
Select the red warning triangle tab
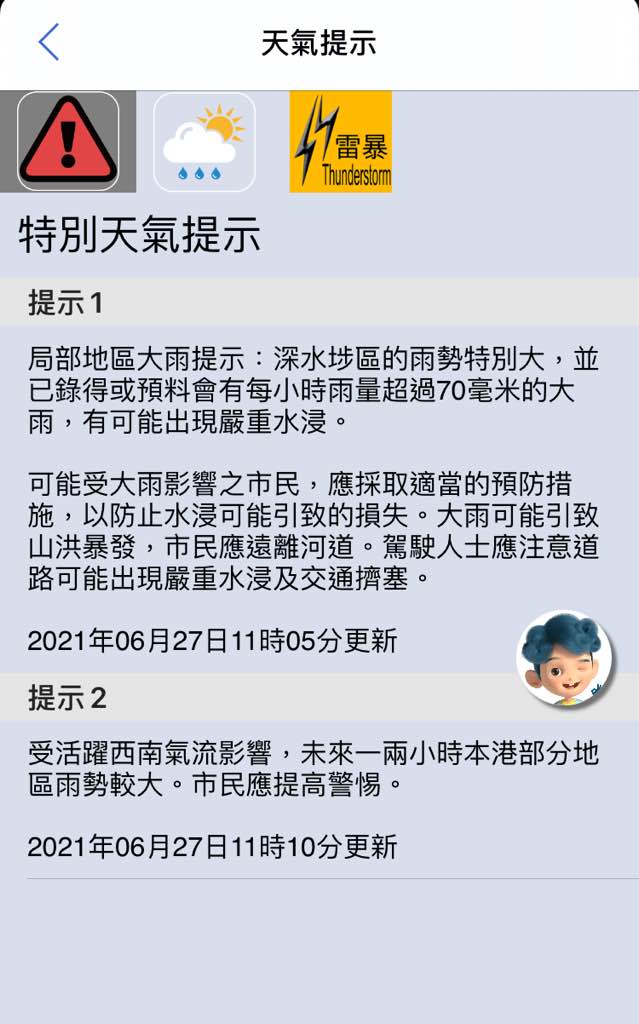pos(68,141)
